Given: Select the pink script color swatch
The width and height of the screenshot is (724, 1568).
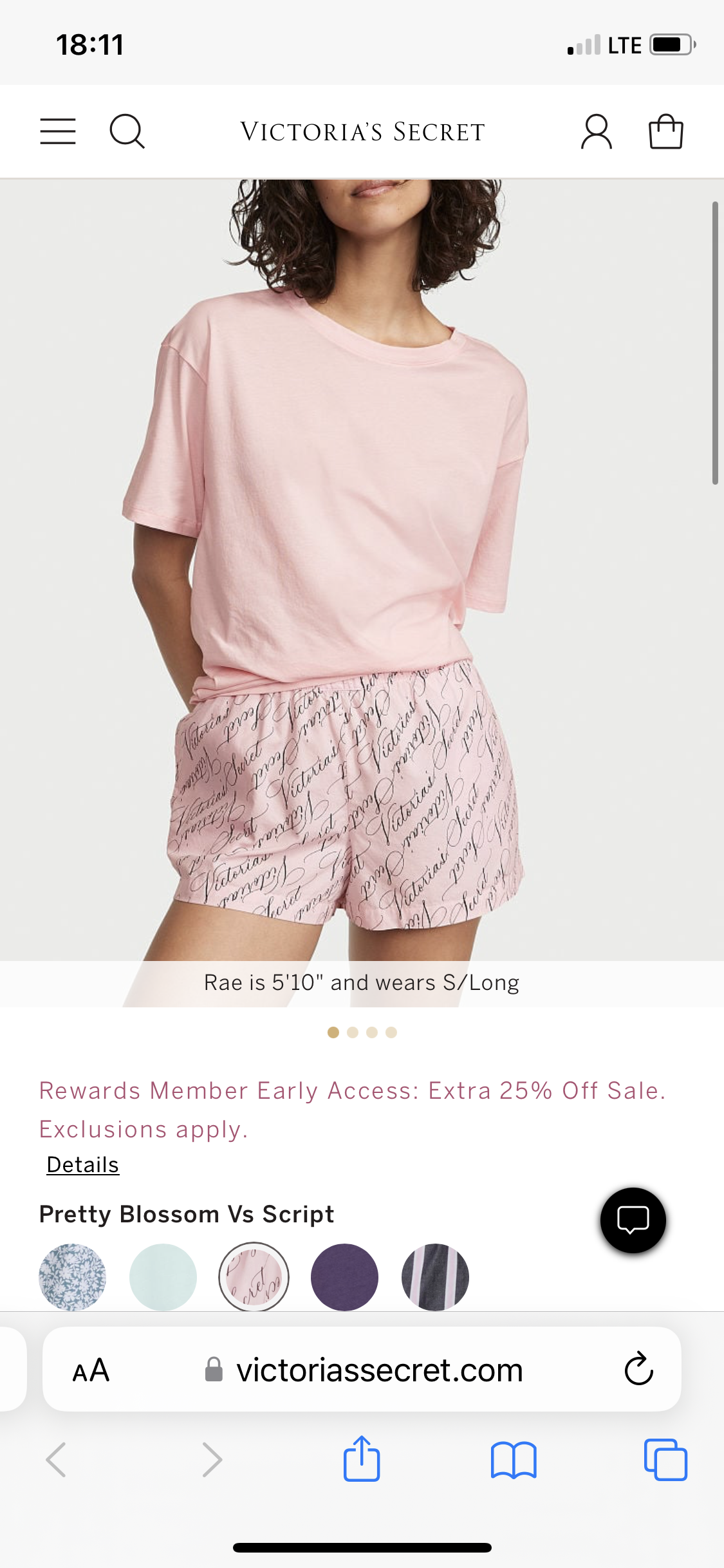Looking at the screenshot, I should click(254, 1276).
